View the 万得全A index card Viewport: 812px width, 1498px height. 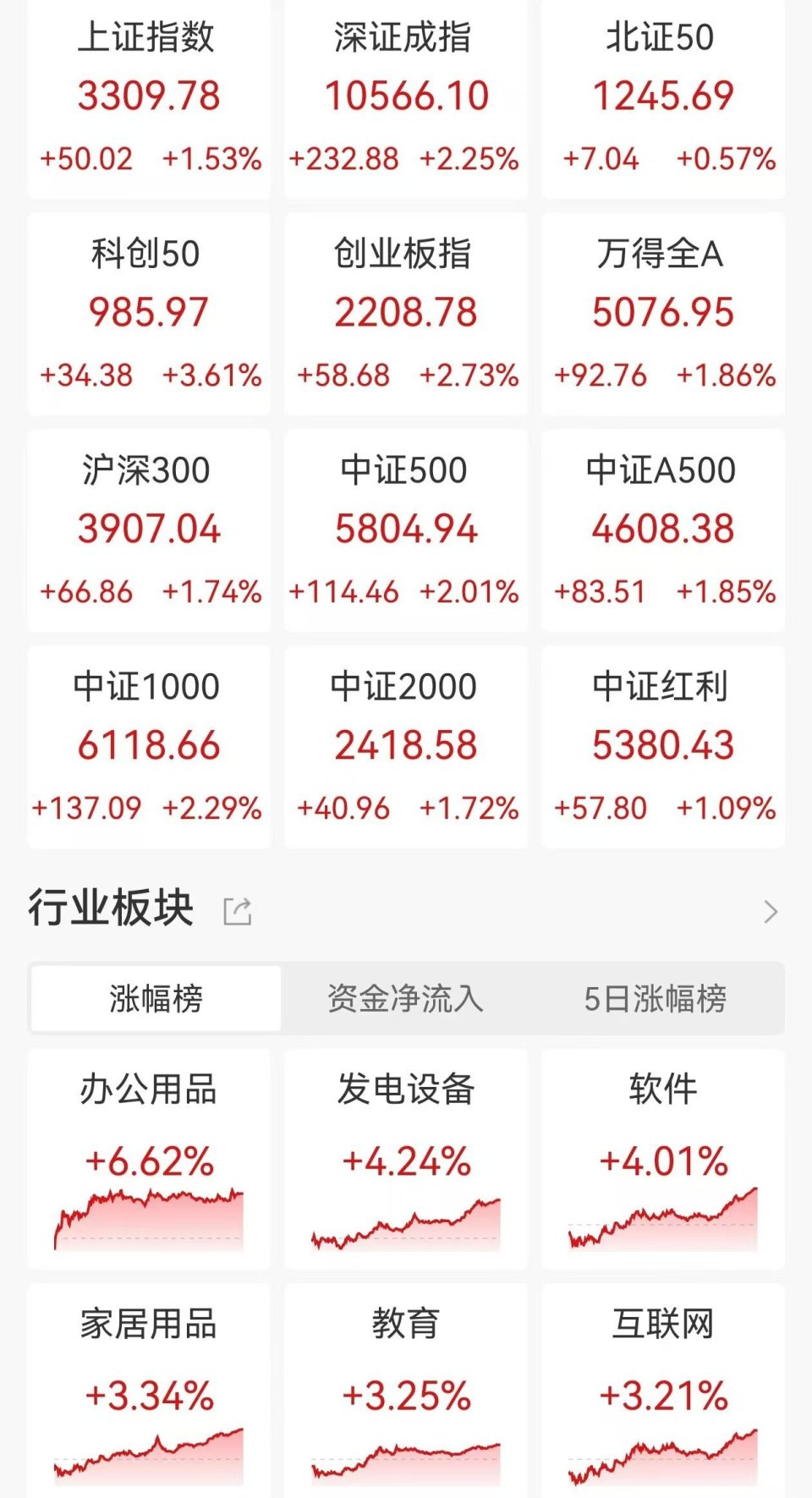[662, 313]
